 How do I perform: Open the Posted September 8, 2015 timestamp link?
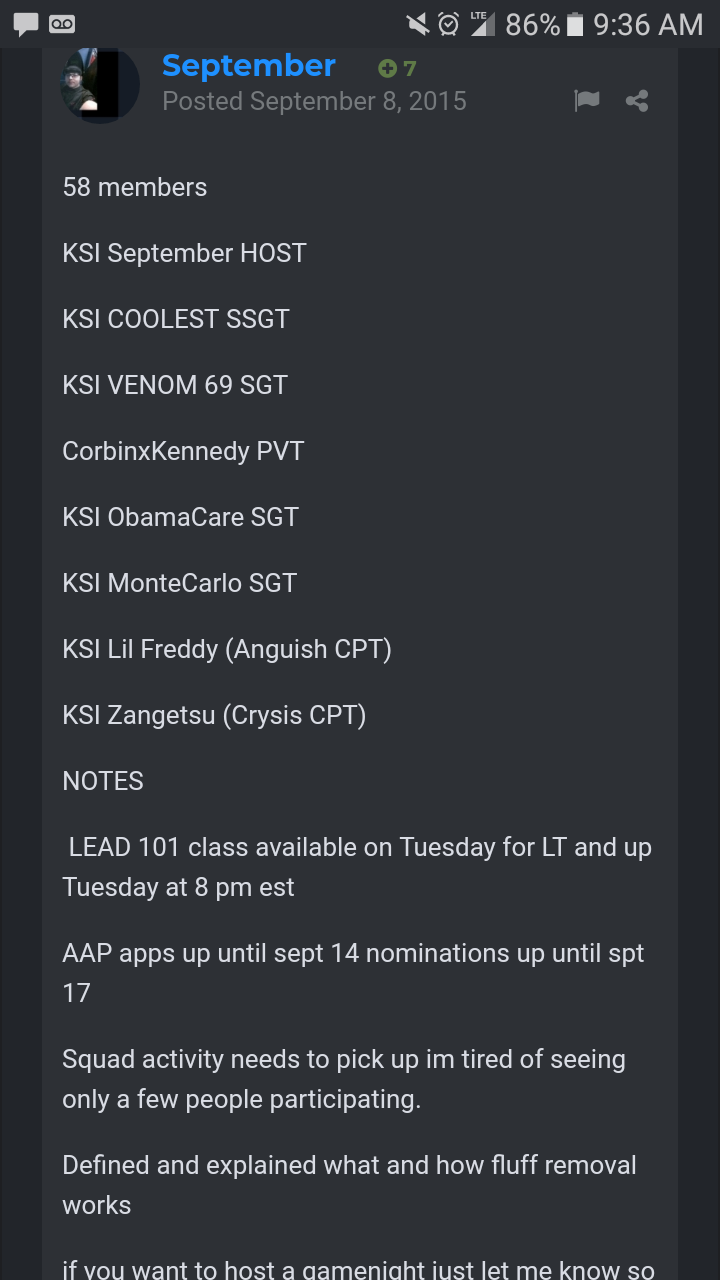coord(314,101)
